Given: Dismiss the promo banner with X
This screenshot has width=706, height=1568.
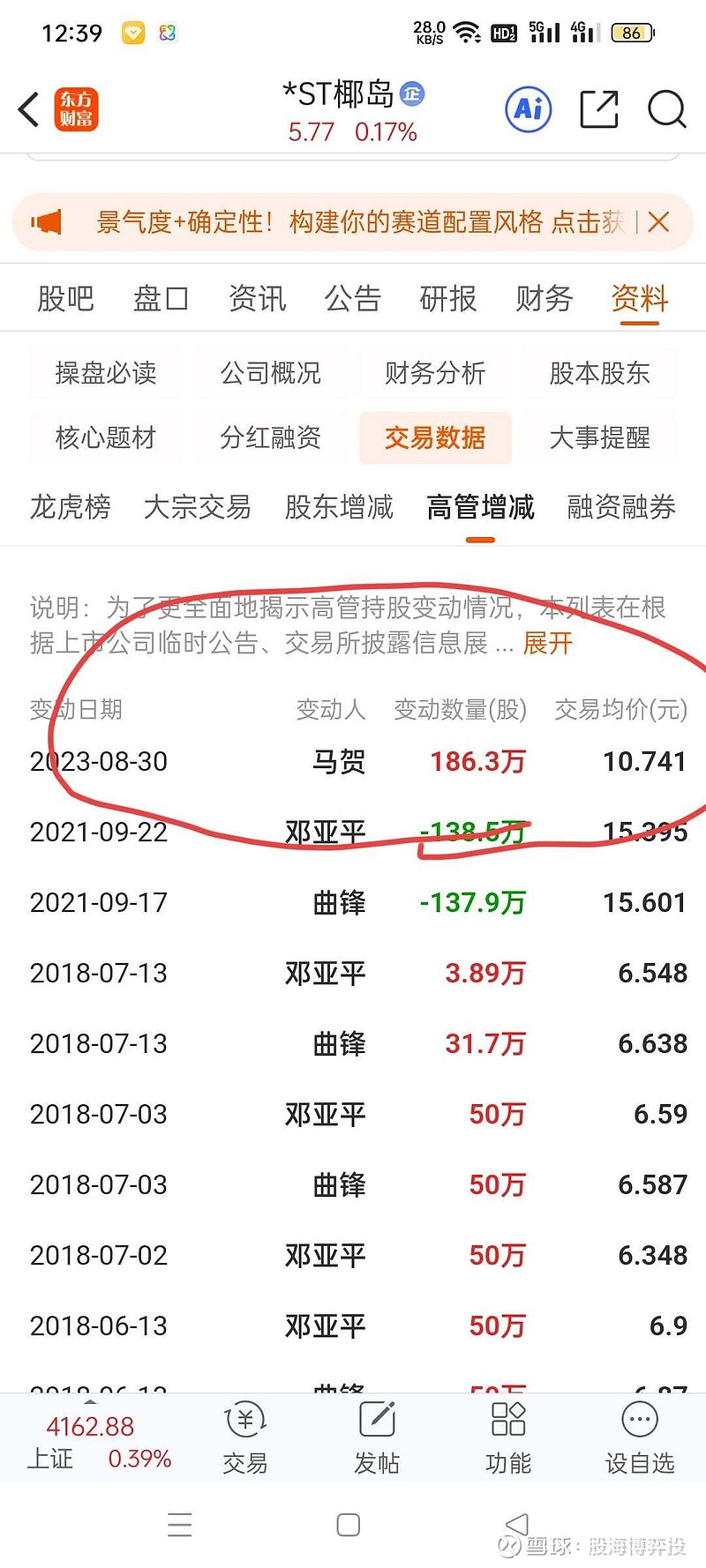Looking at the screenshot, I should 658,222.
